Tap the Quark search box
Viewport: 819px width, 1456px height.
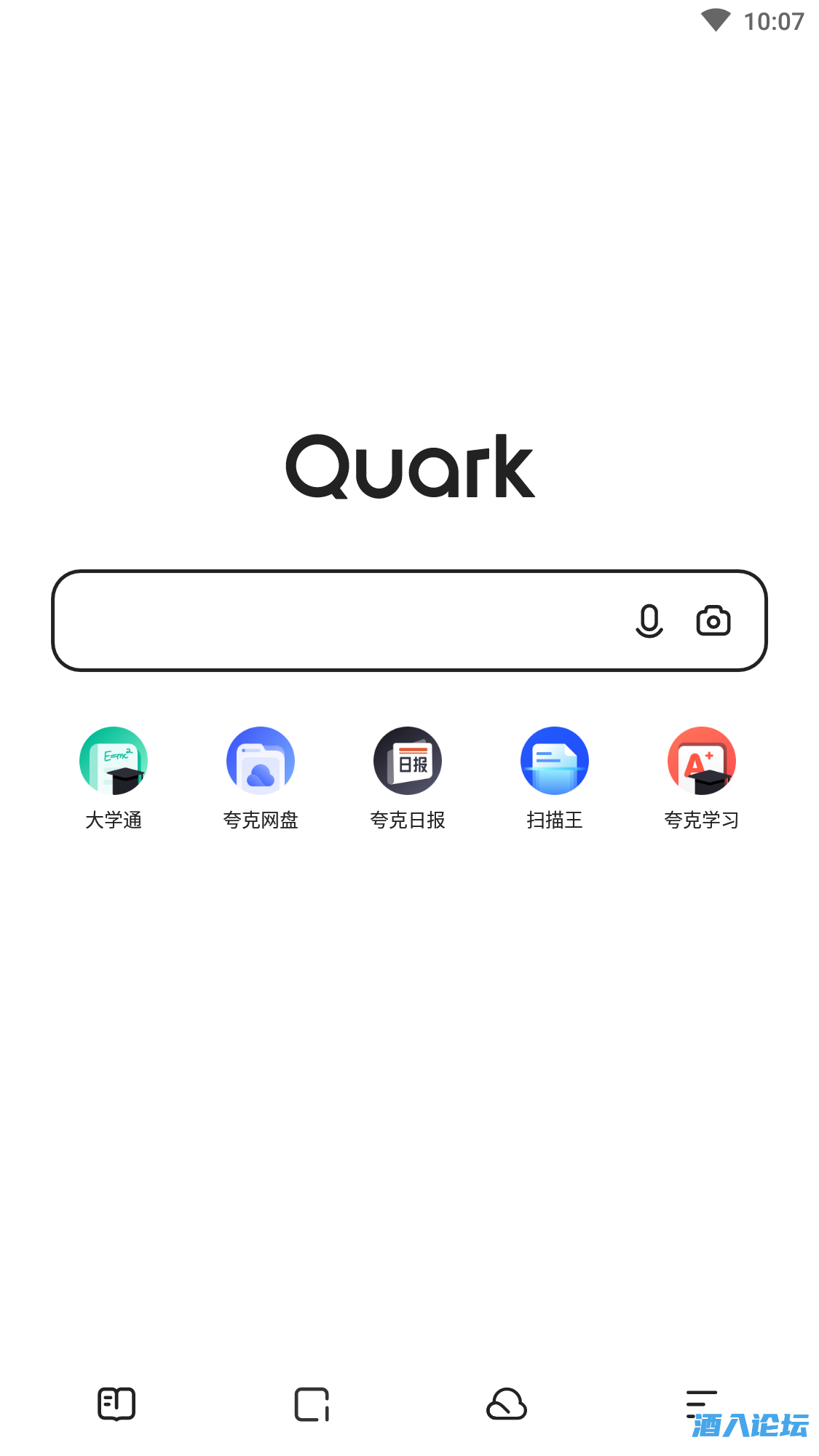pyautogui.click(x=335, y=620)
